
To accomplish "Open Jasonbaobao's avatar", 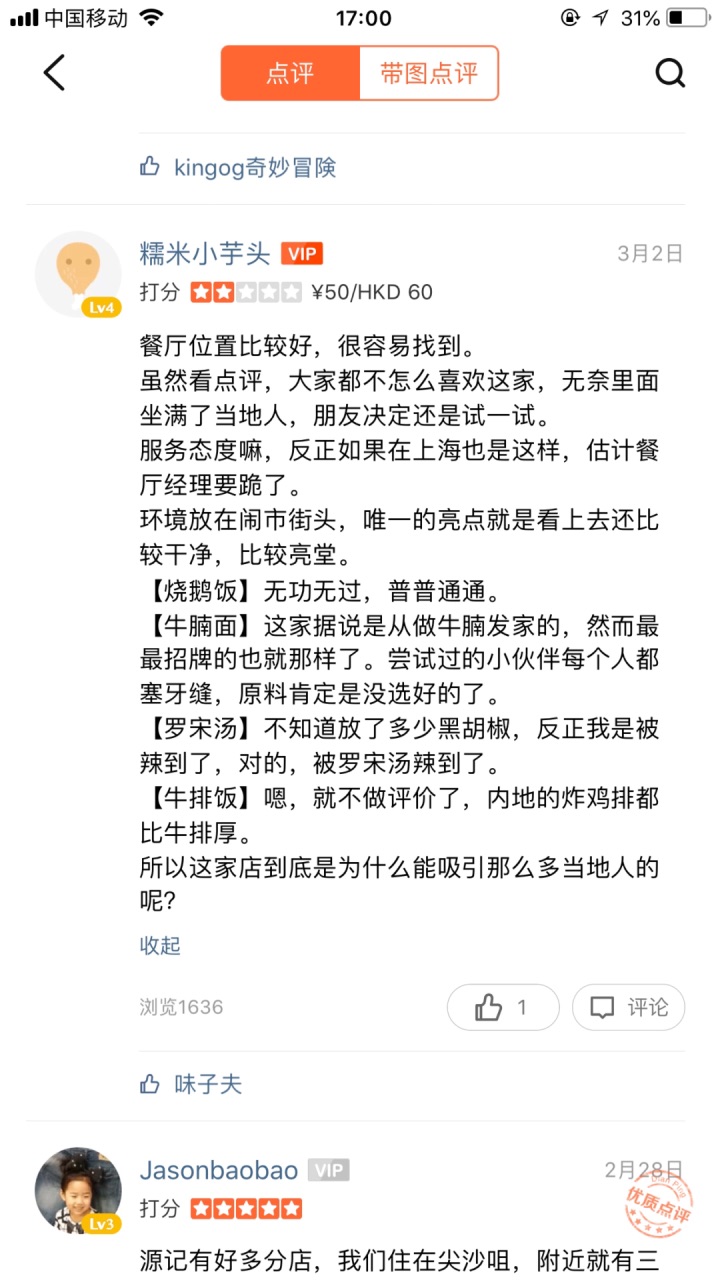I will [78, 1190].
